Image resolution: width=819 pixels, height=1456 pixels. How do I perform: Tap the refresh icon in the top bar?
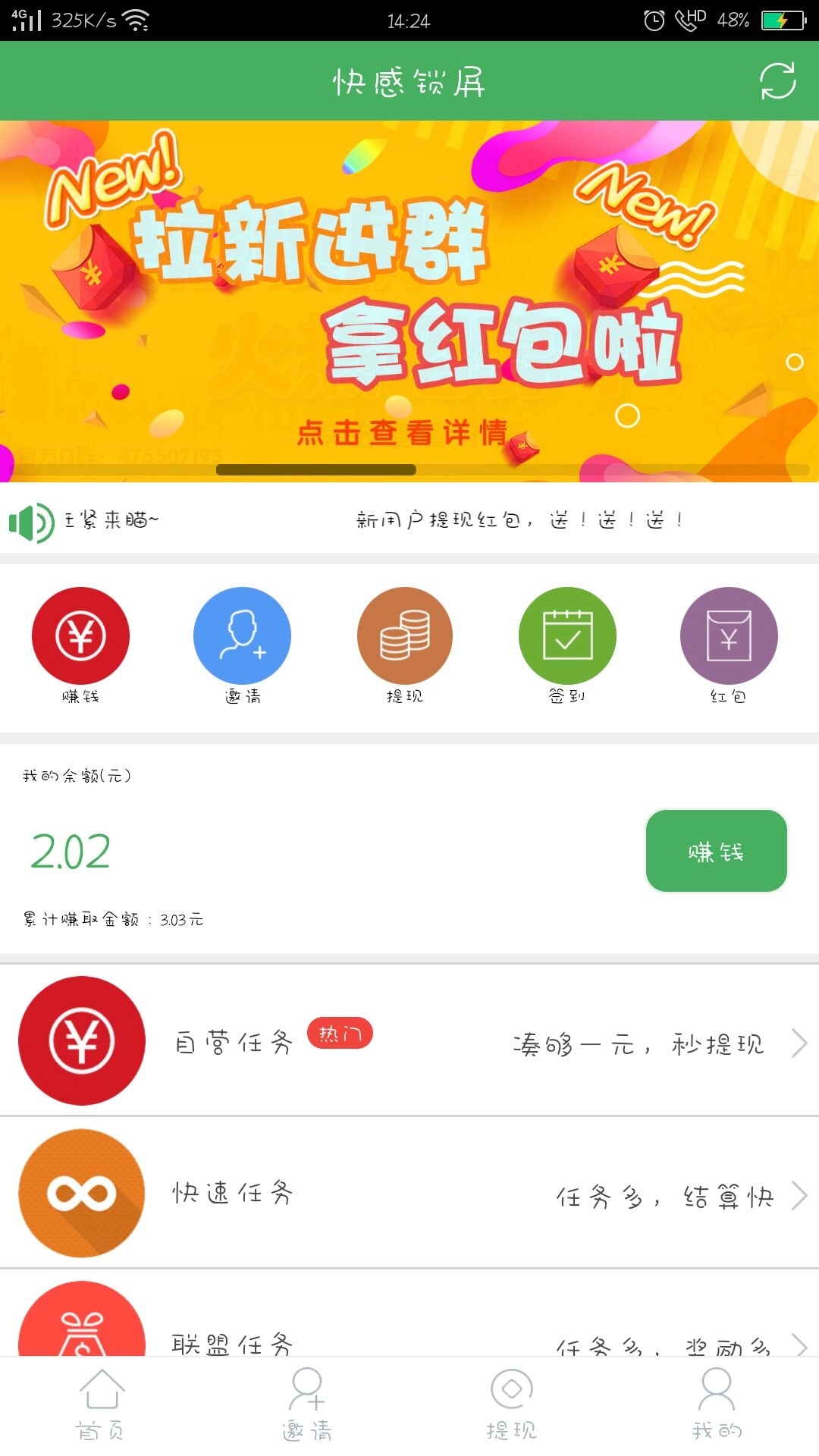click(x=777, y=80)
